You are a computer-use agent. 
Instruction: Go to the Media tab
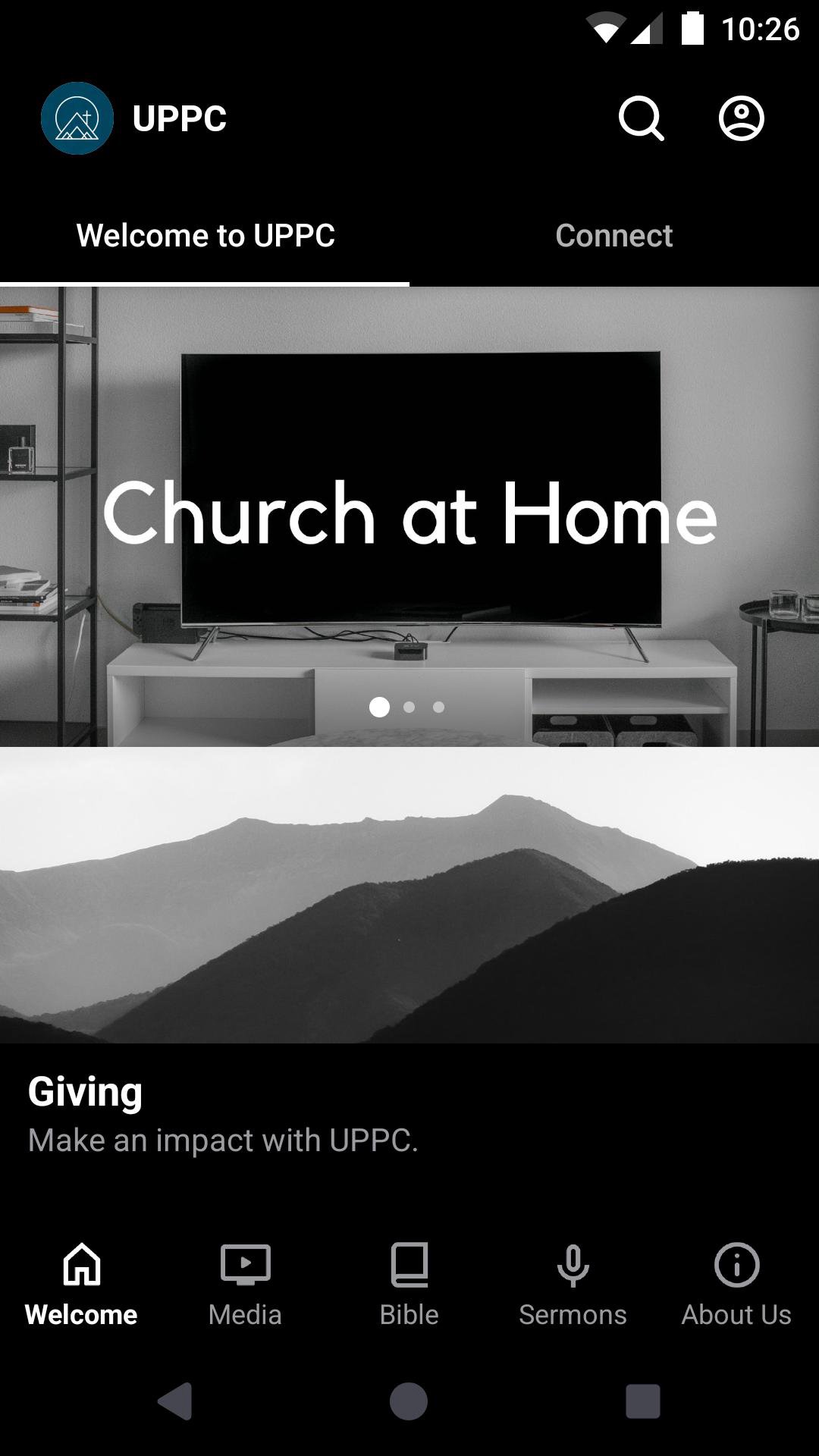point(245,1283)
